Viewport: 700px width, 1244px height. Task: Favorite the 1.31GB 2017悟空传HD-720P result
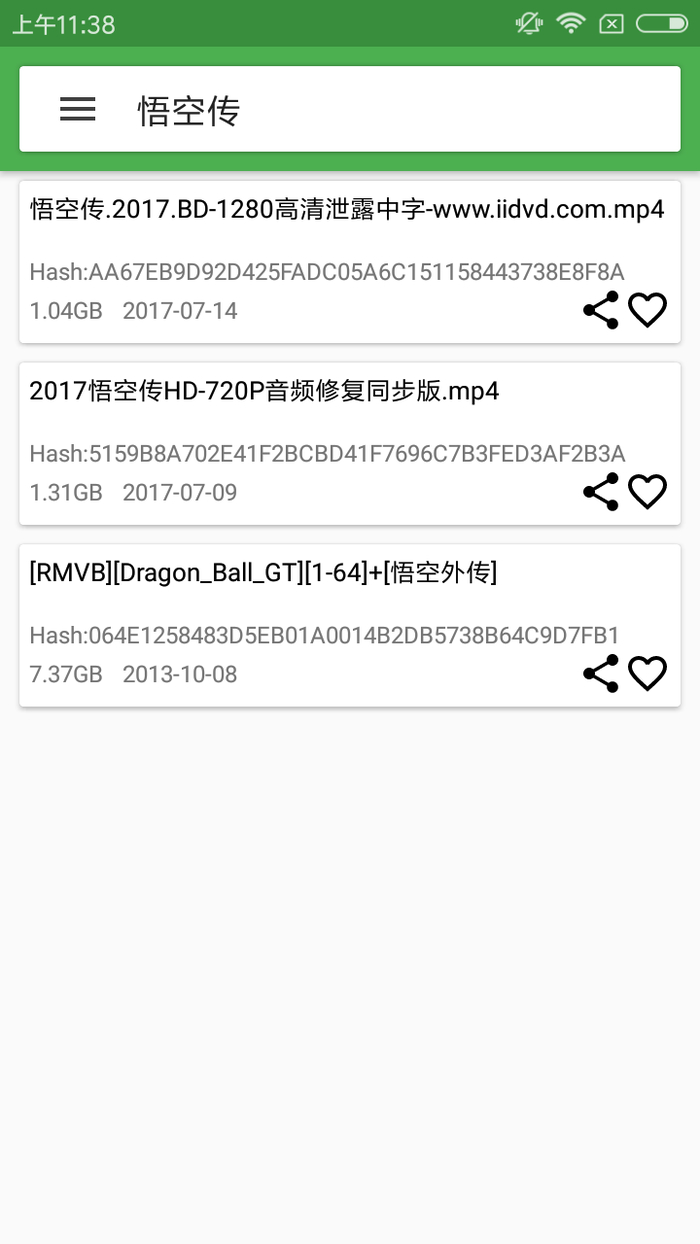coord(647,492)
